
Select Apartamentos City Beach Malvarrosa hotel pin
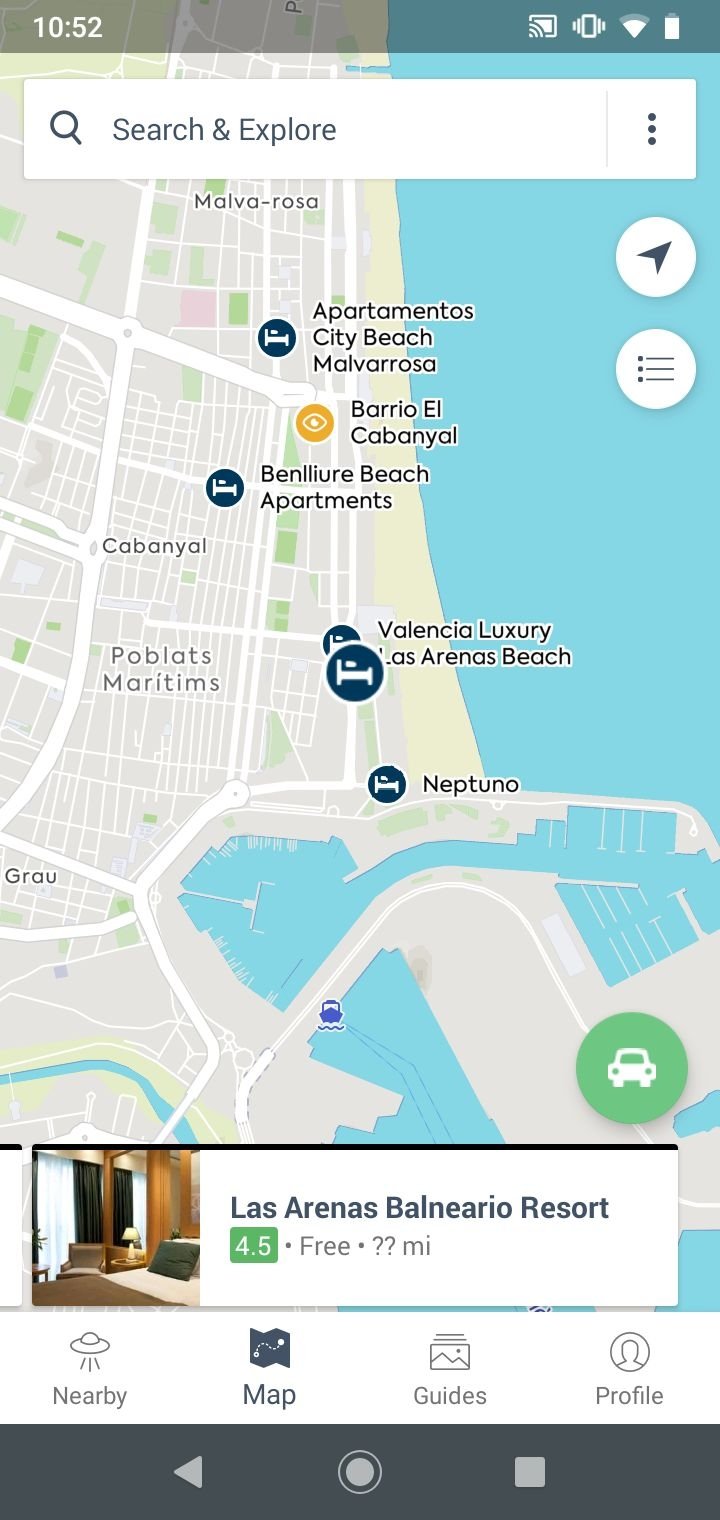[x=277, y=337]
